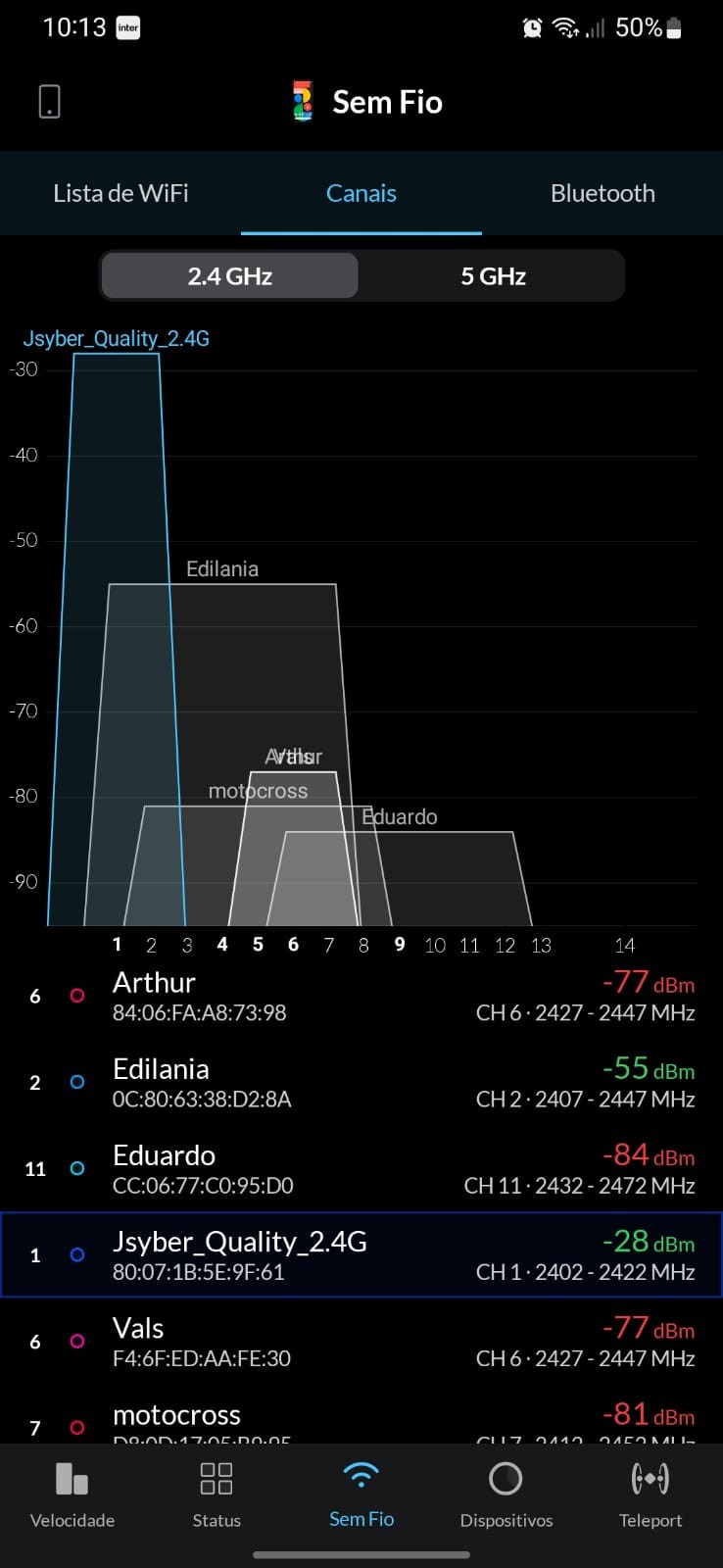The width and height of the screenshot is (723, 1568).
Task: Switch to the Dispositivos tab
Action: coord(506,1494)
